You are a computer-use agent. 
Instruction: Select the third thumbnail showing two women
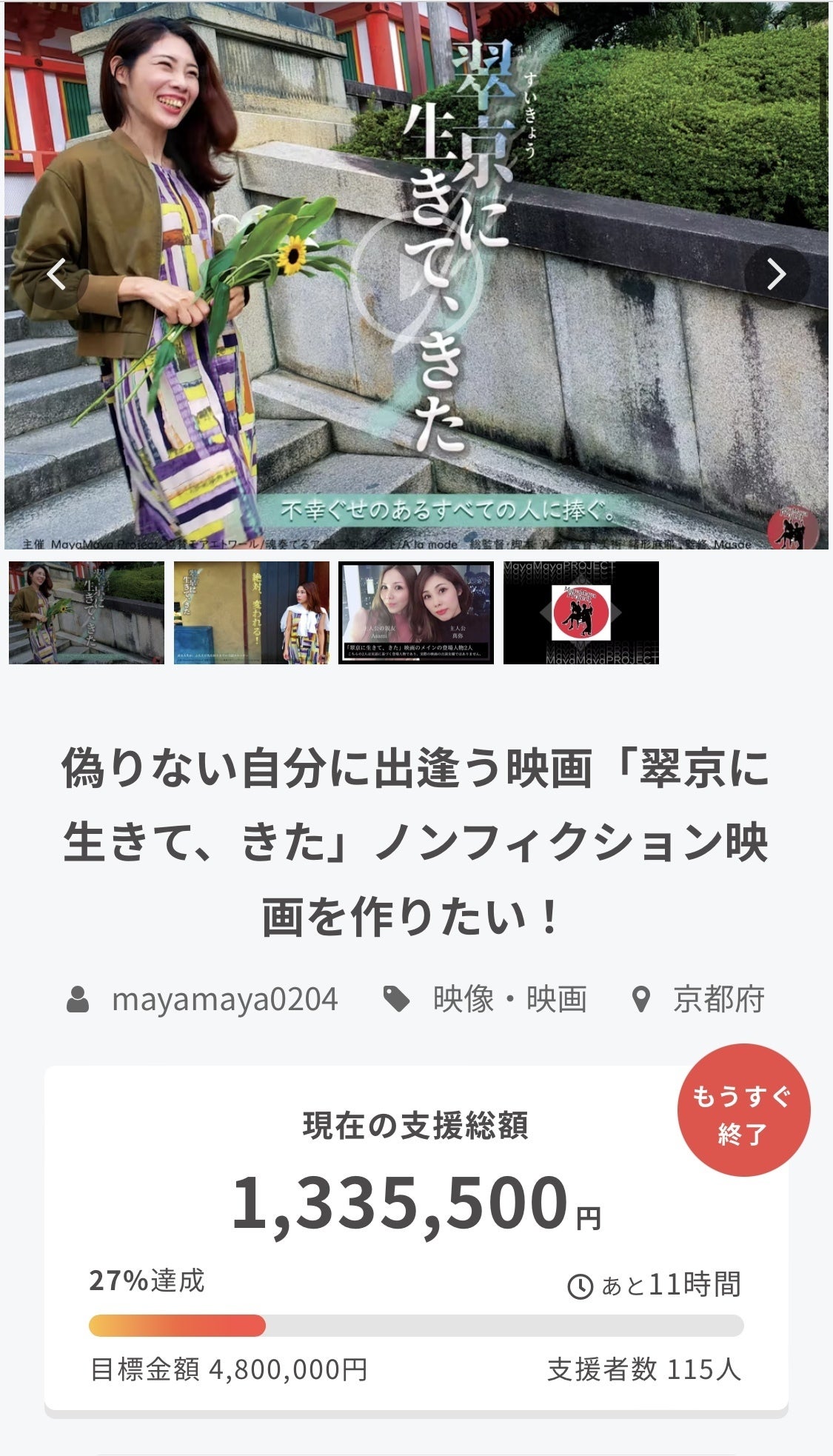416,613
